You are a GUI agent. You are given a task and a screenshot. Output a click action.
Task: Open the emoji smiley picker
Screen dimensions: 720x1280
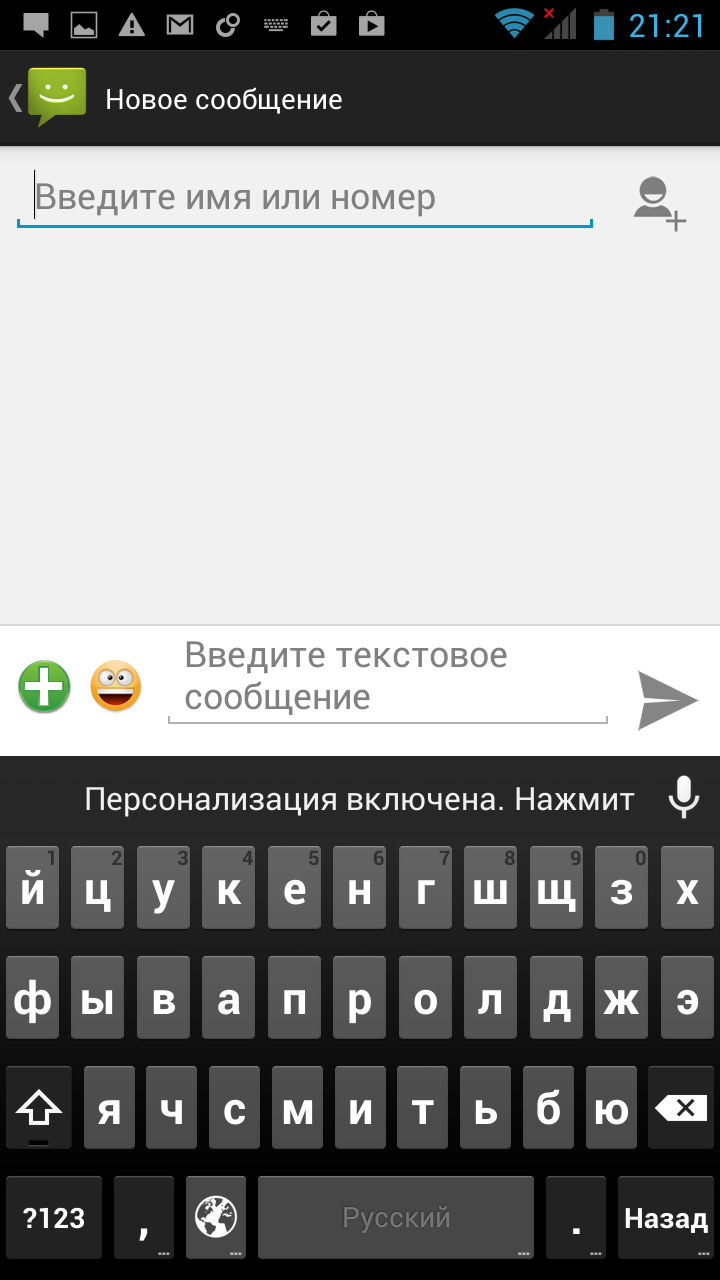click(x=116, y=687)
